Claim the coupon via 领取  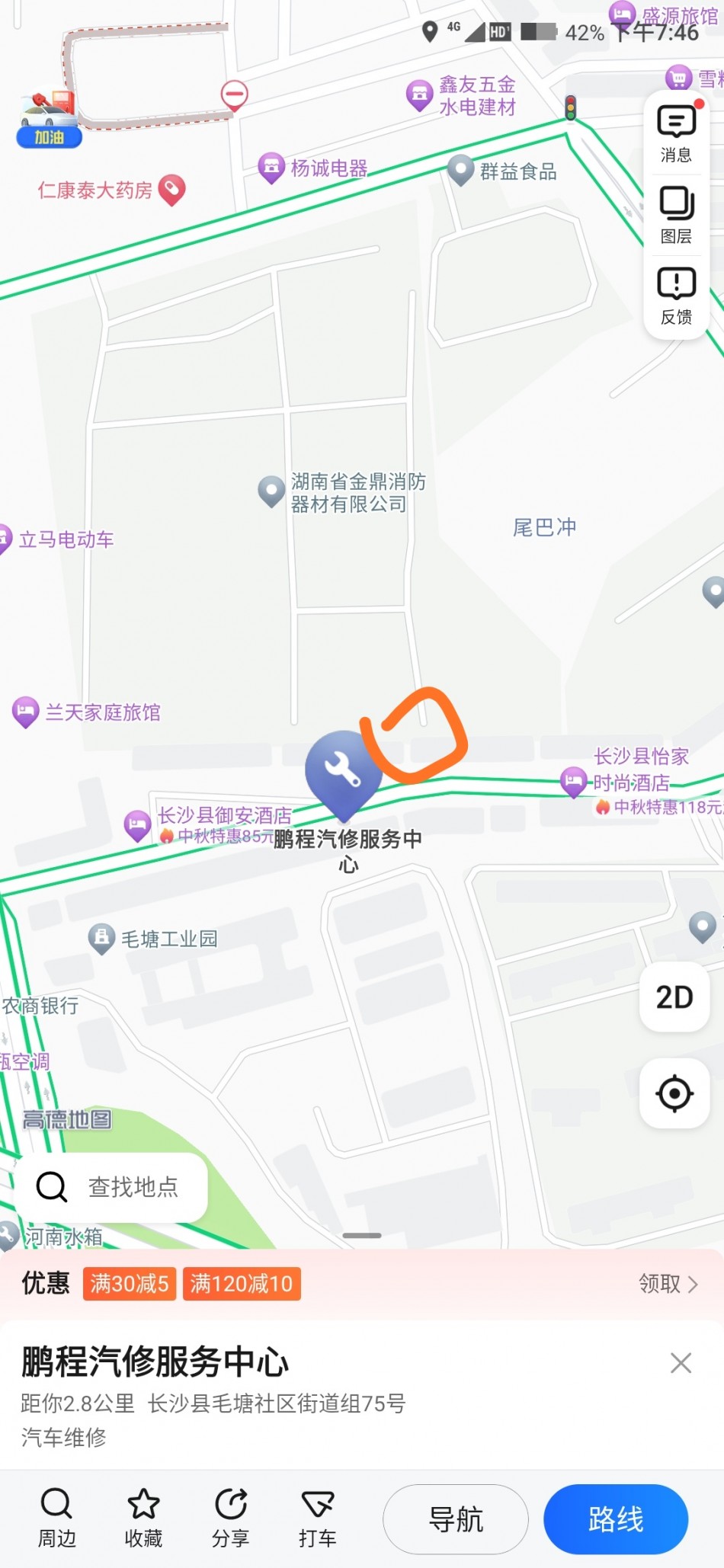(668, 1284)
